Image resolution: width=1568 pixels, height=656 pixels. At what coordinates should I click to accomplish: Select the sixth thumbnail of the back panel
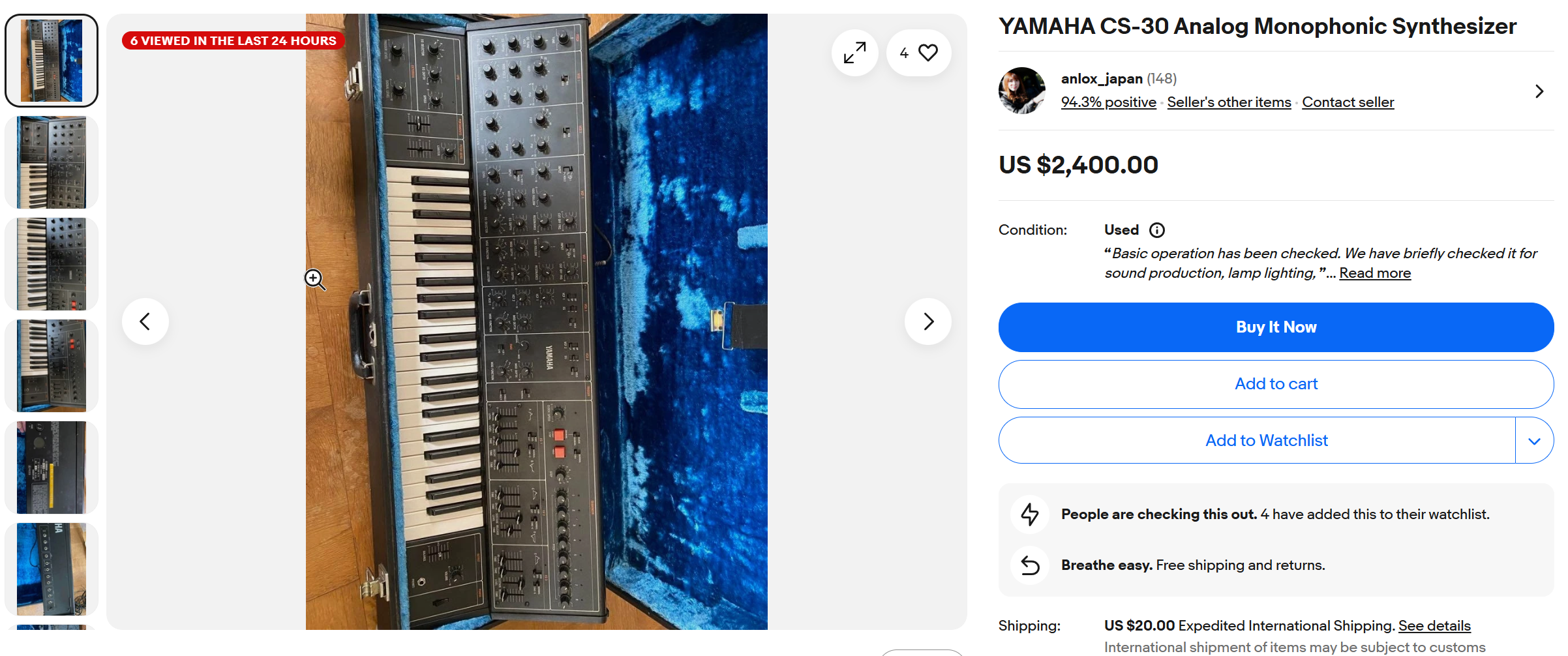point(52,569)
